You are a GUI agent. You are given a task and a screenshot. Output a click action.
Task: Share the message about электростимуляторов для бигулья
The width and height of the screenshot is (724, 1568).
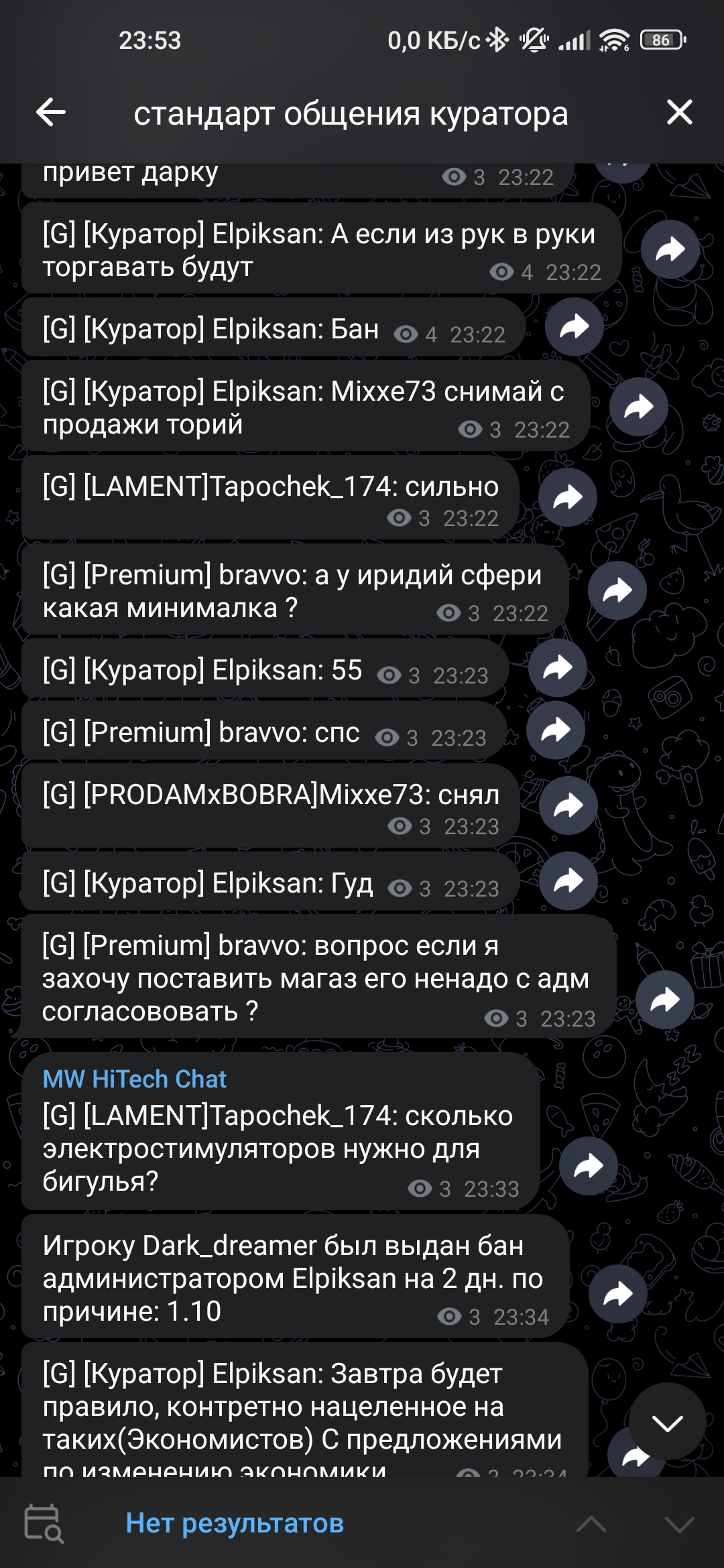click(588, 1166)
